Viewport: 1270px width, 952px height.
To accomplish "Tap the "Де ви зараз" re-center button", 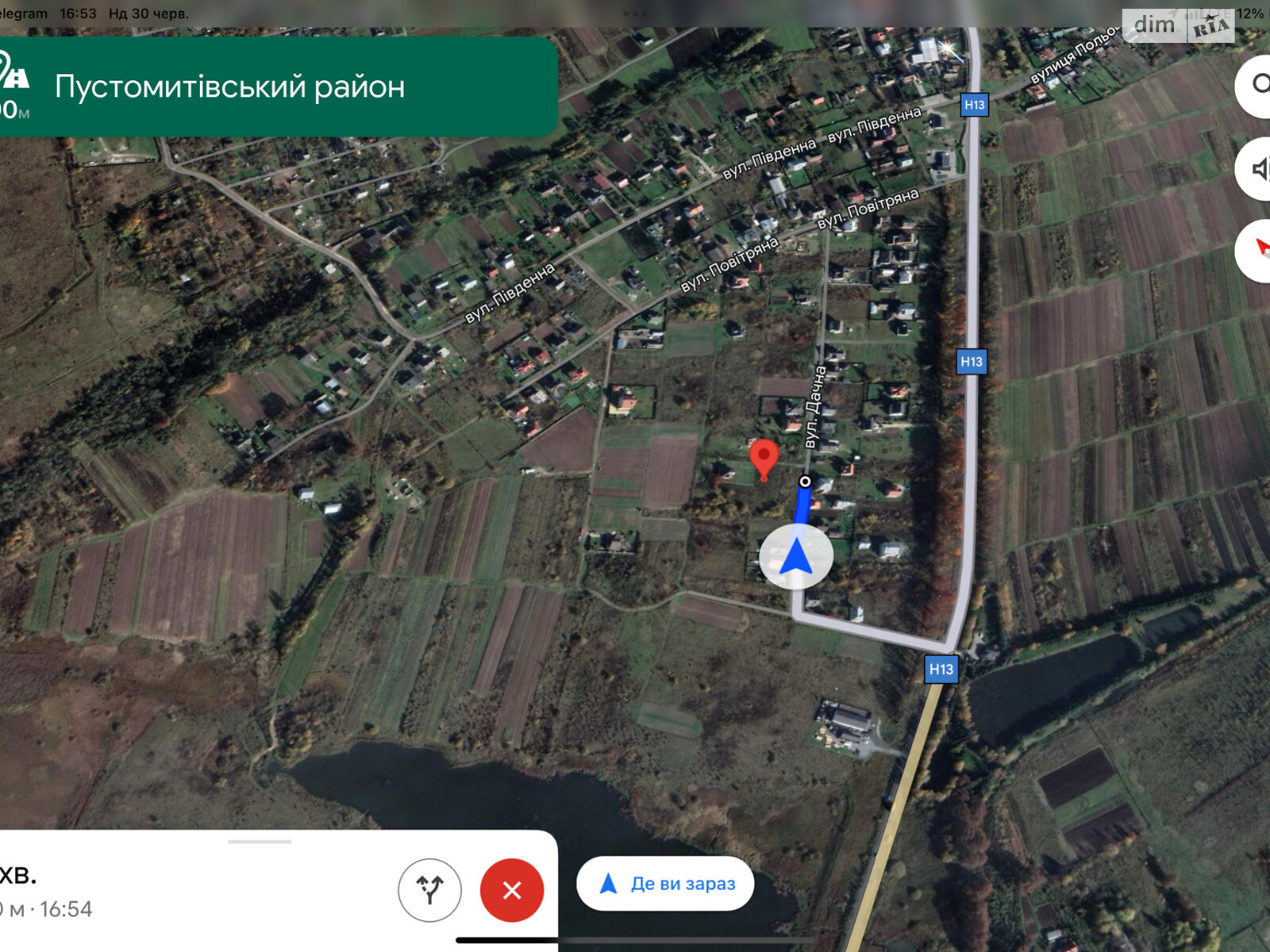I will coord(665,884).
